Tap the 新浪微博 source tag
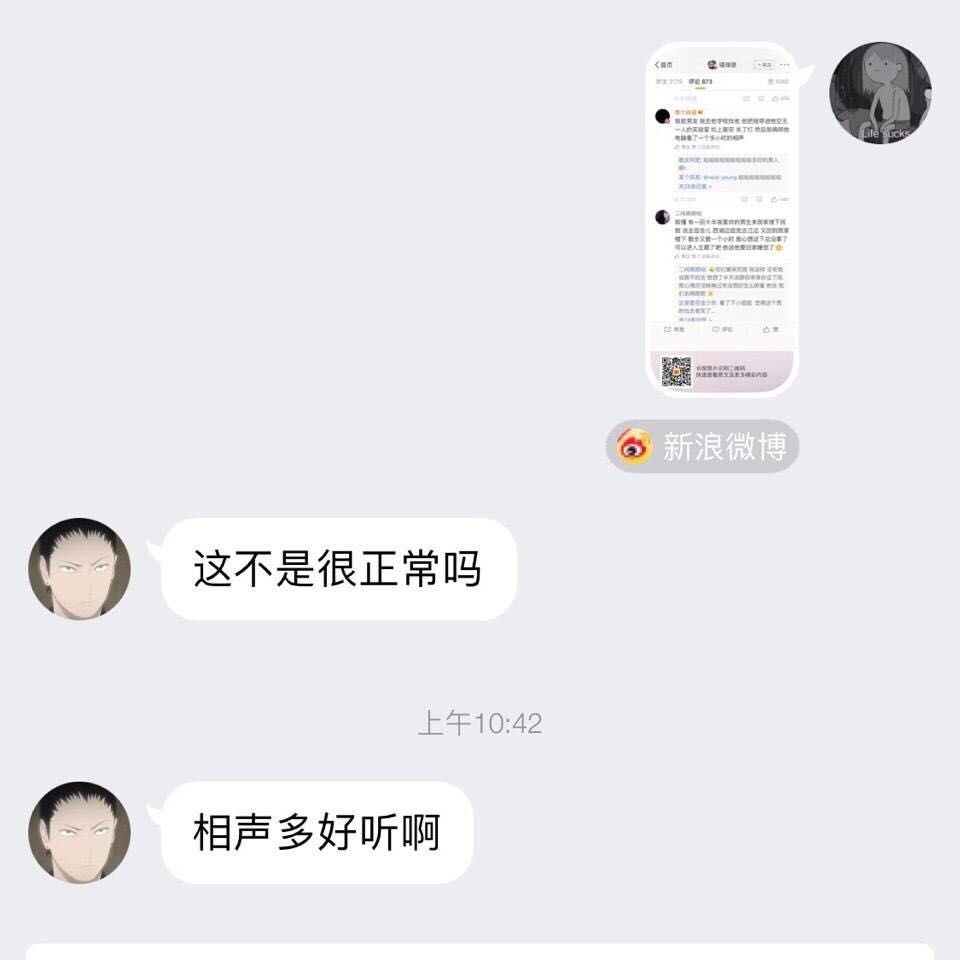Viewport: 960px width, 960px height. [702, 446]
